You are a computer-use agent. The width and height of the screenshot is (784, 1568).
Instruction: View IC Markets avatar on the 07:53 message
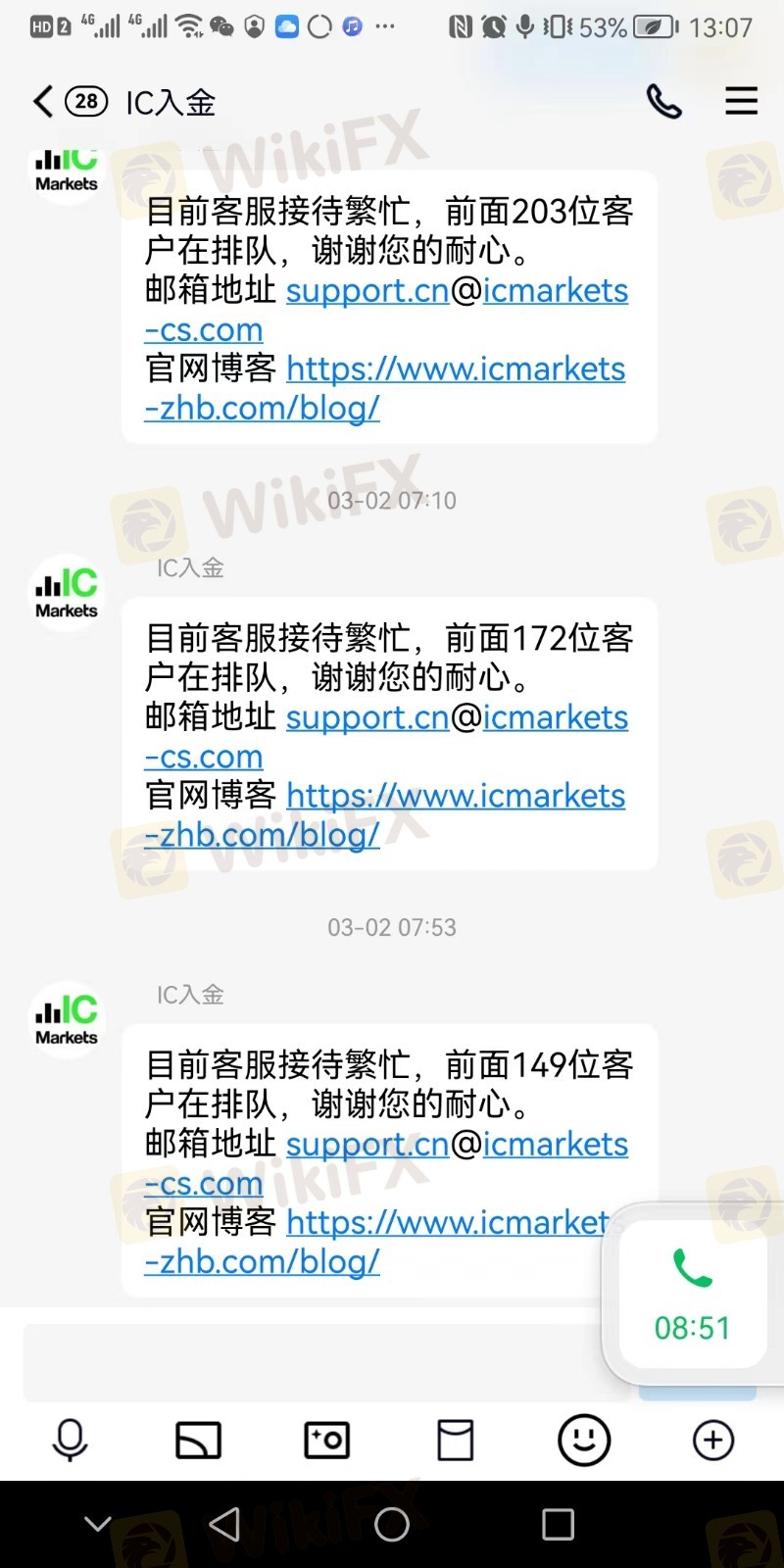[x=67, y=1019]
